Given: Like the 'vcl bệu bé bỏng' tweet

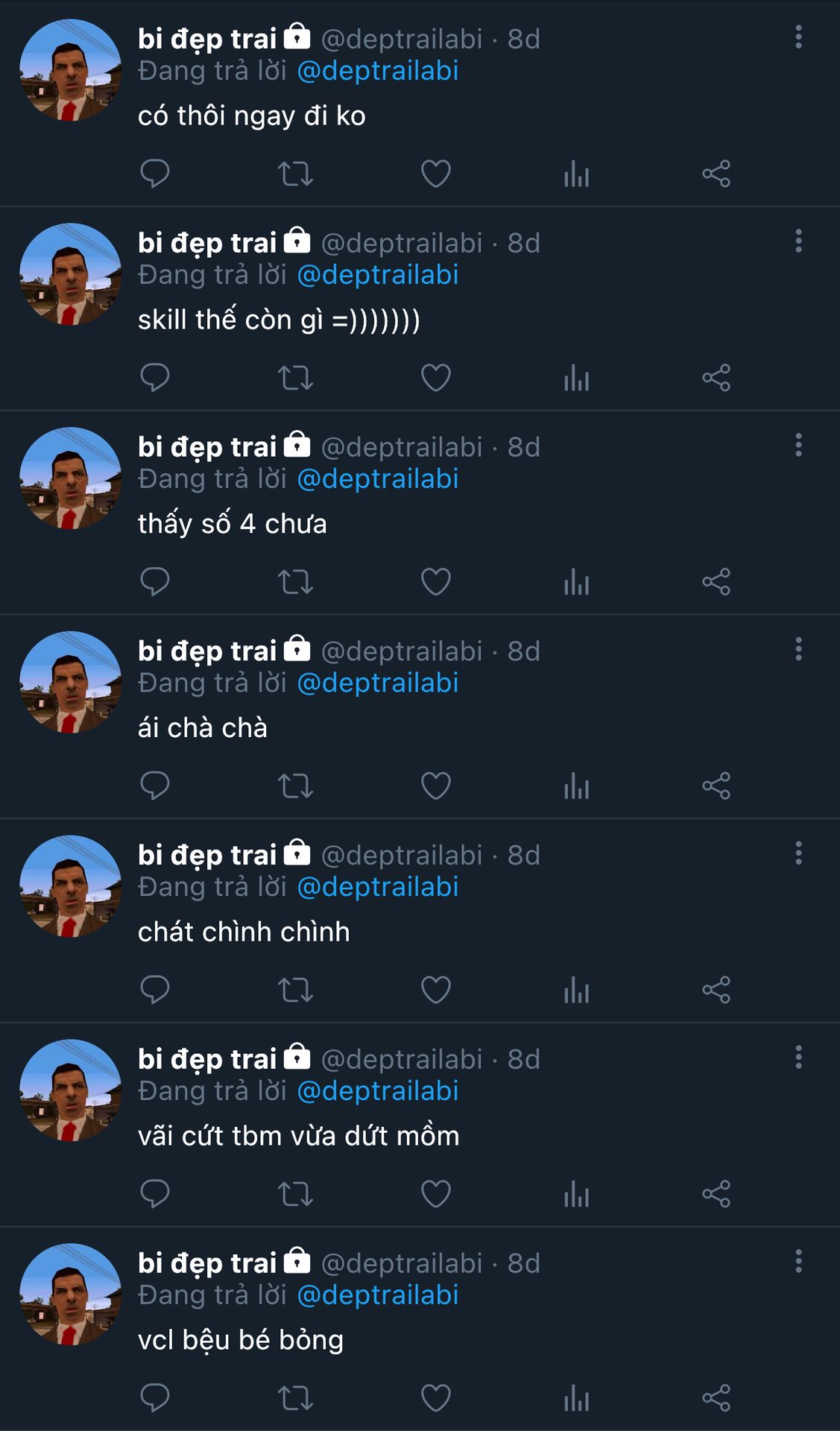Looking at the screenshot, I should 436,1398.
